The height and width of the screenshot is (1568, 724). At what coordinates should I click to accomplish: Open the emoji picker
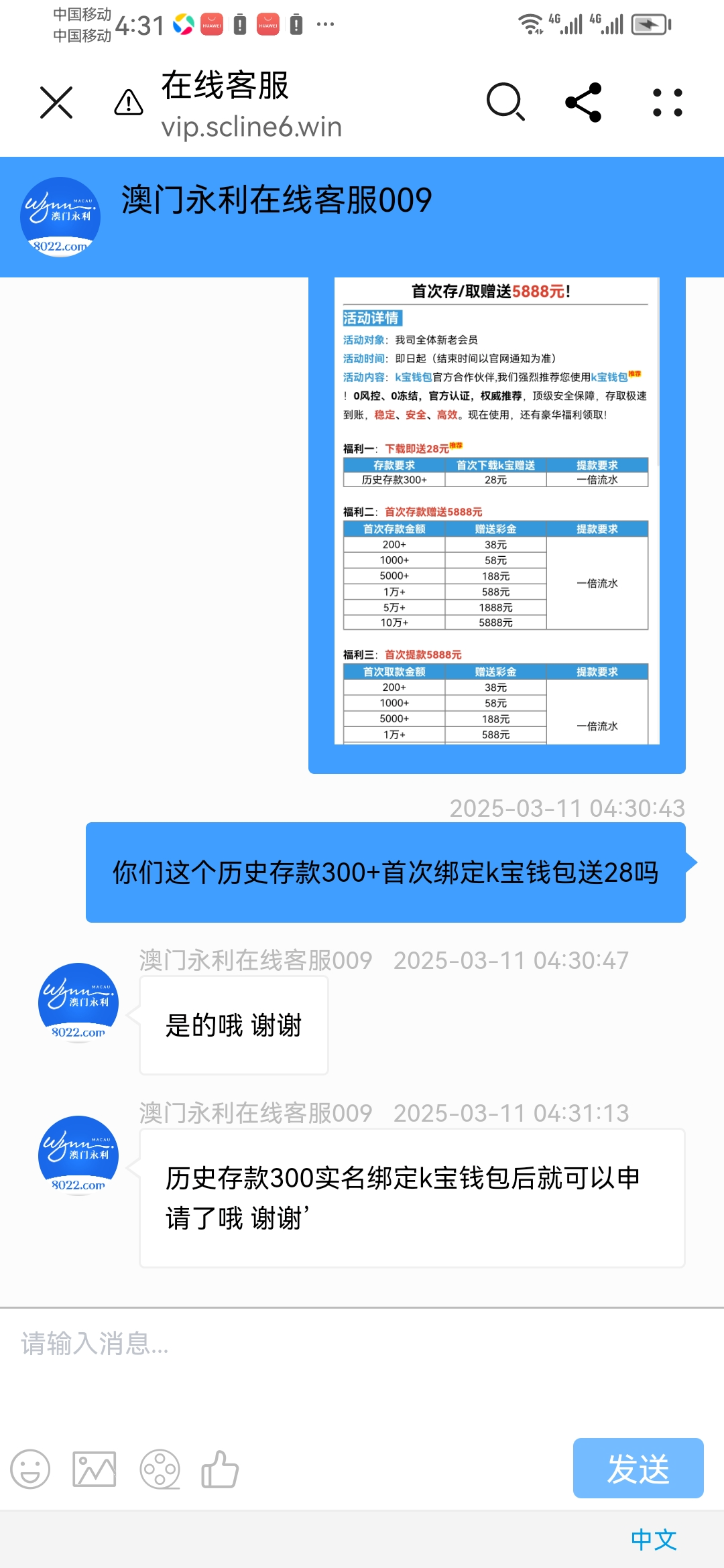click(x=30, y=1469)
